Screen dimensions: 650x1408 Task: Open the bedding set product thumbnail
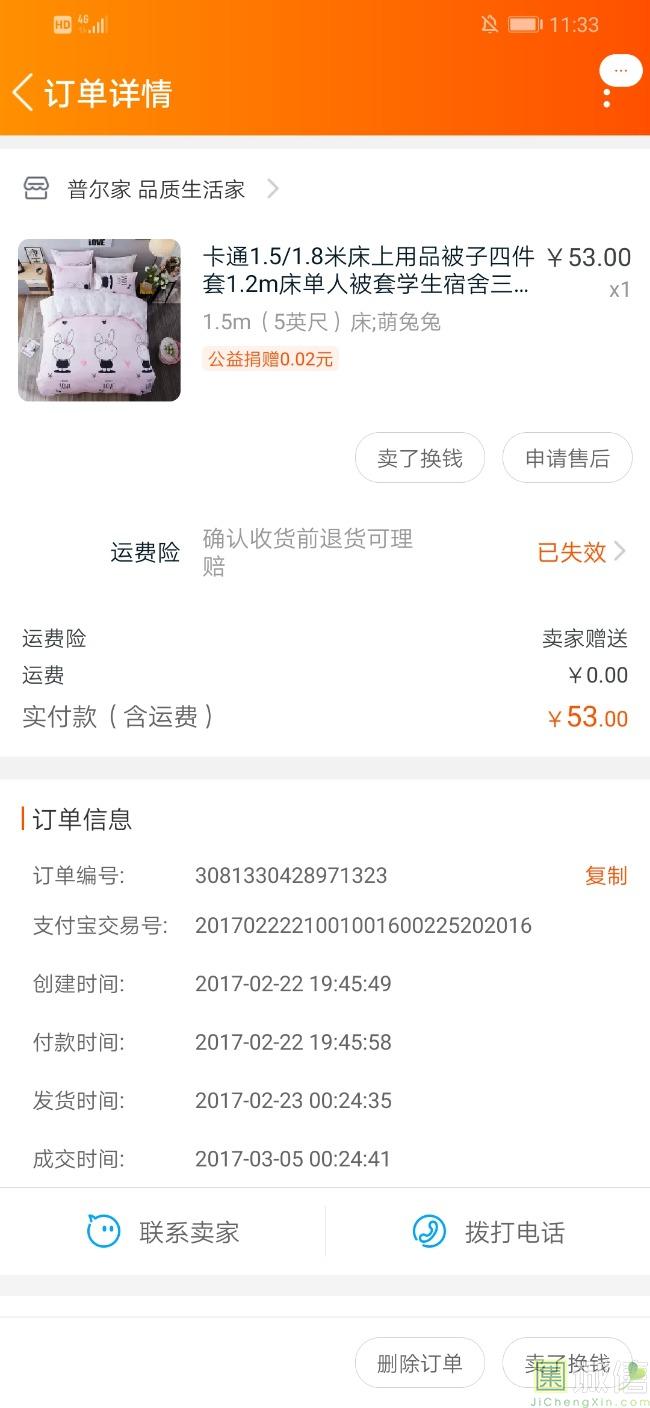[99, 320]
